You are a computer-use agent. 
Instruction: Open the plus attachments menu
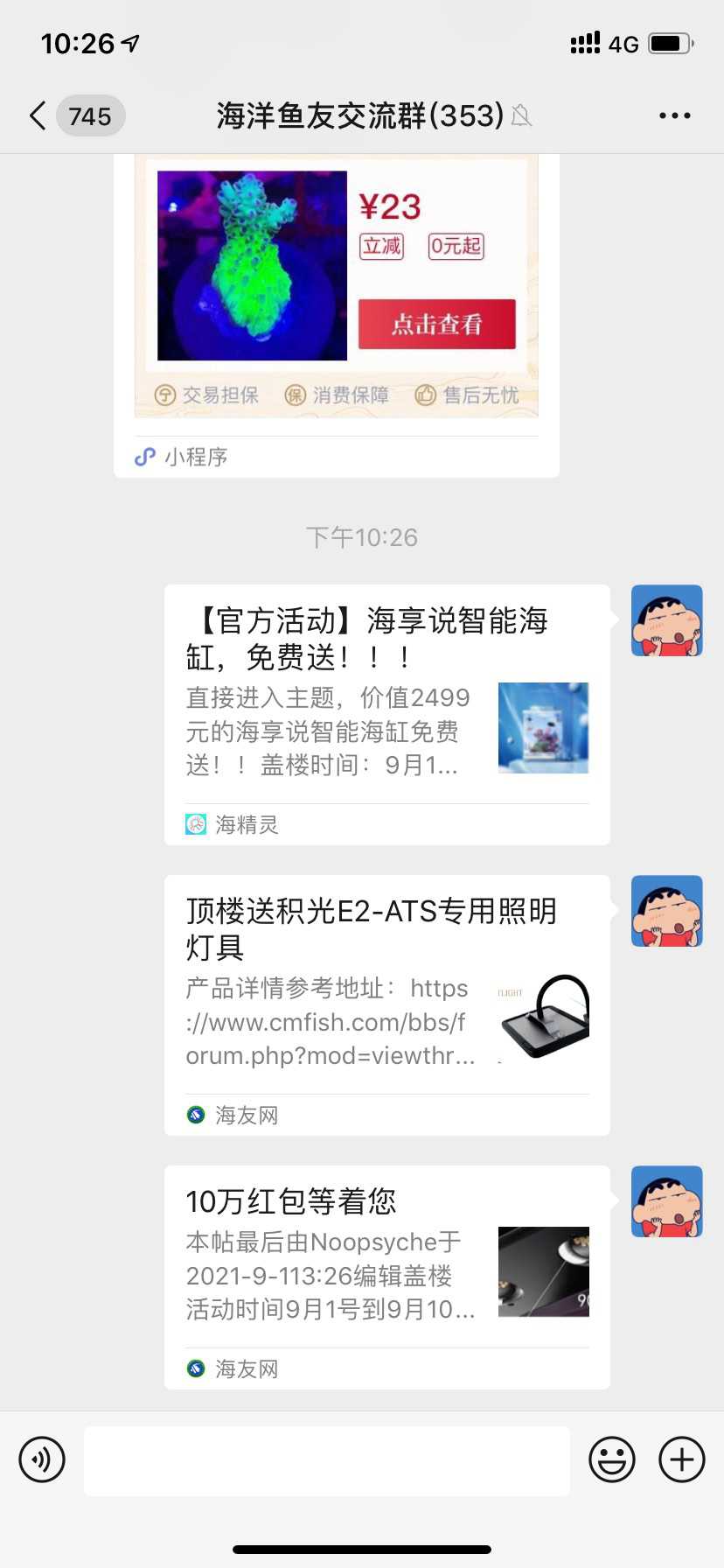click(x=682, y=1459)
